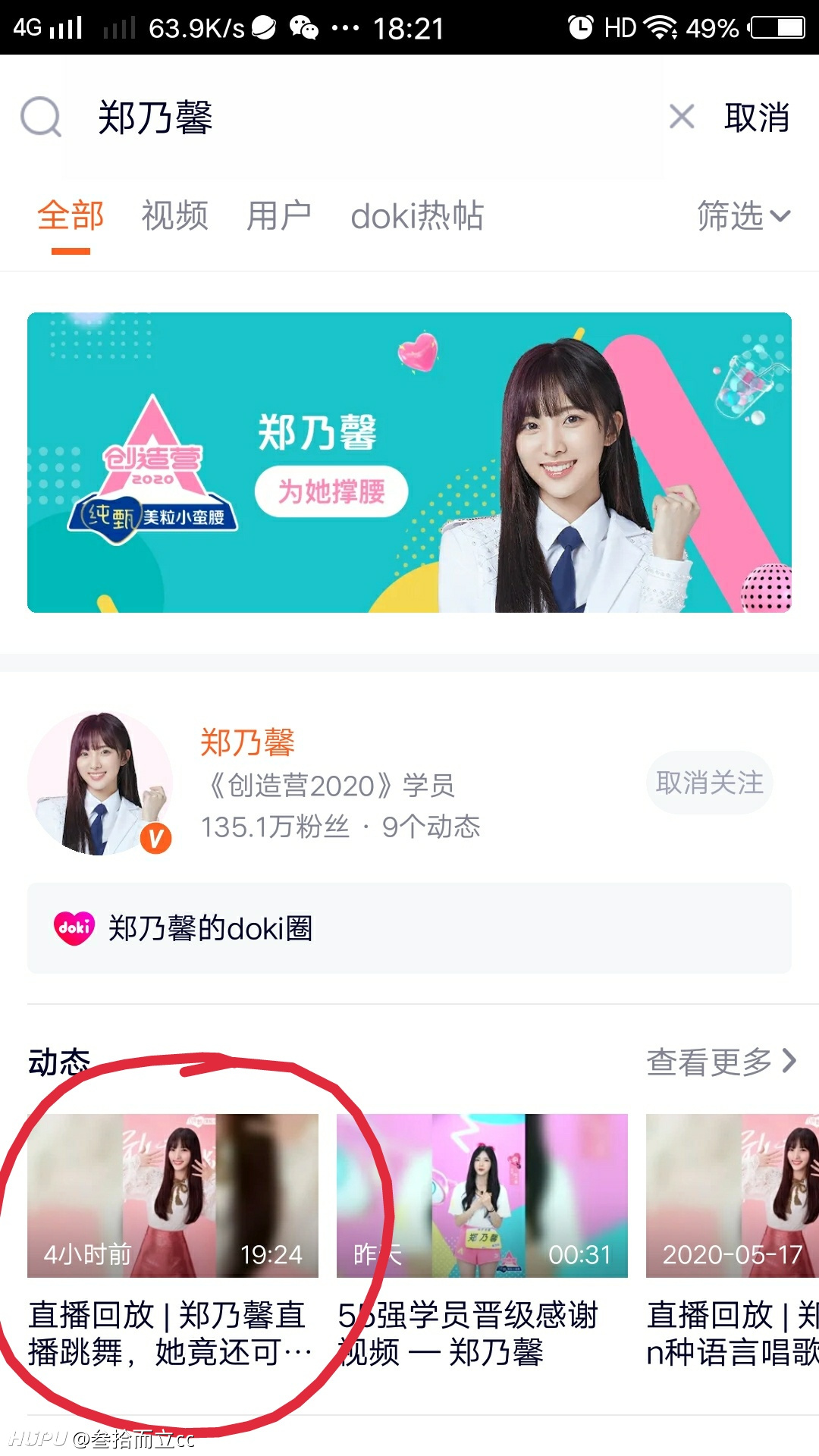Image resolution: width=819 pixels, height=1456 pixels.
Task: Switch to the 用户 tab
Action: tap(279, 216)
